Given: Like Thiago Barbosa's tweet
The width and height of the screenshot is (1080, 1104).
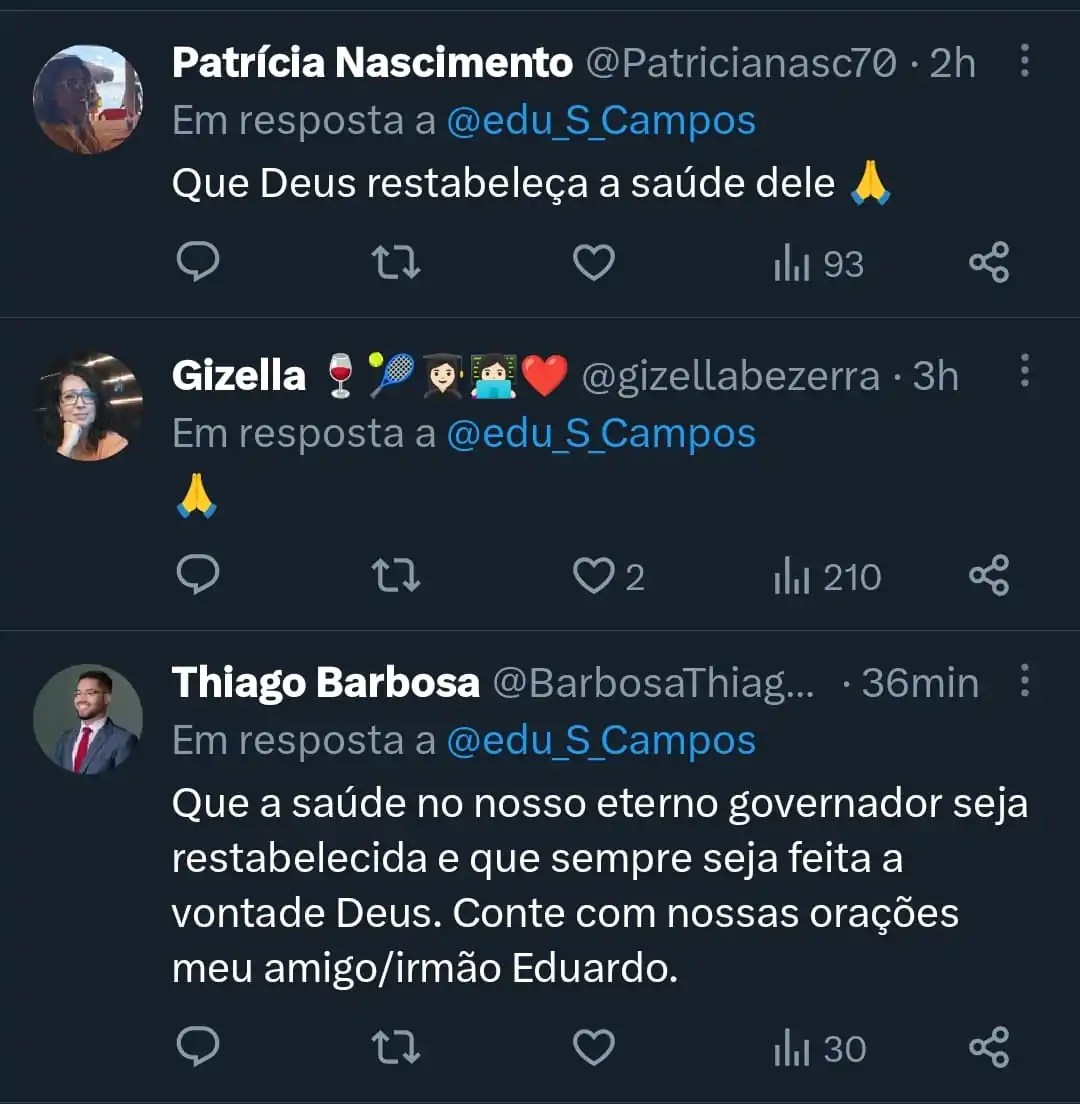Looking at the screenshot, I should 593,1047.
